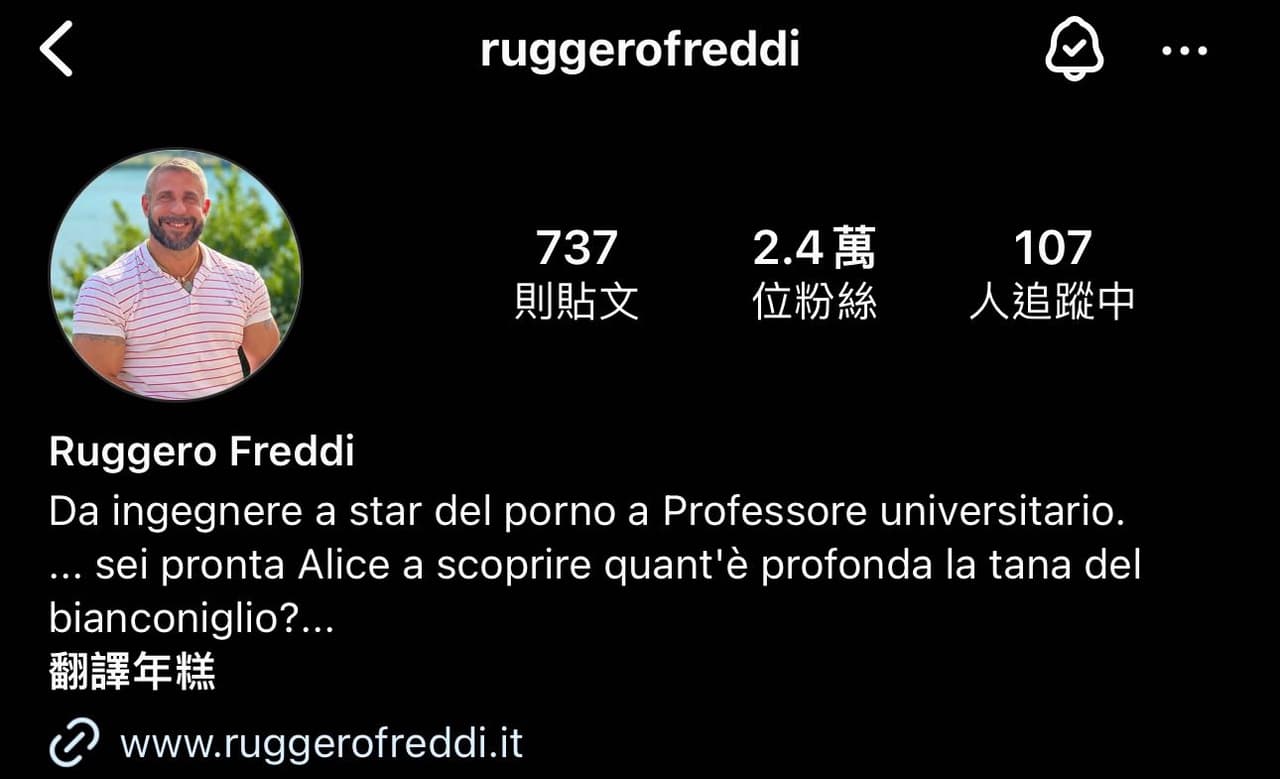Open the three-dot overflow menu
Screen dimensions: 1280x779
click(1185, 51)
